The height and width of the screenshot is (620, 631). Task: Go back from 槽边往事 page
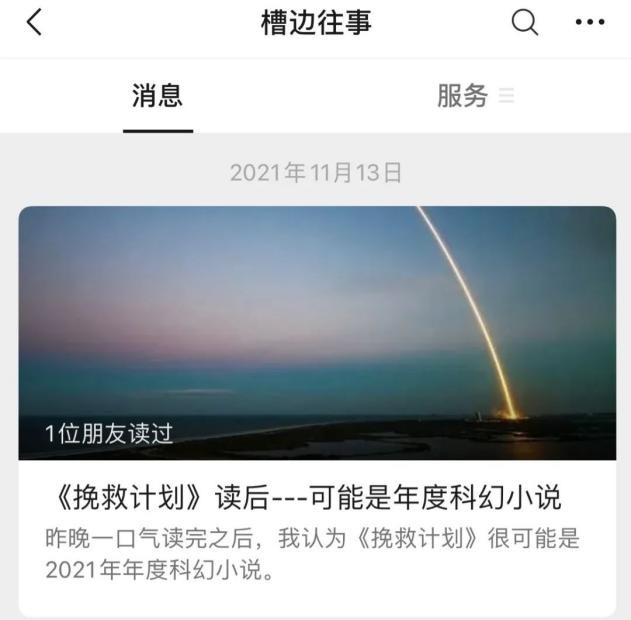point(35,24)
